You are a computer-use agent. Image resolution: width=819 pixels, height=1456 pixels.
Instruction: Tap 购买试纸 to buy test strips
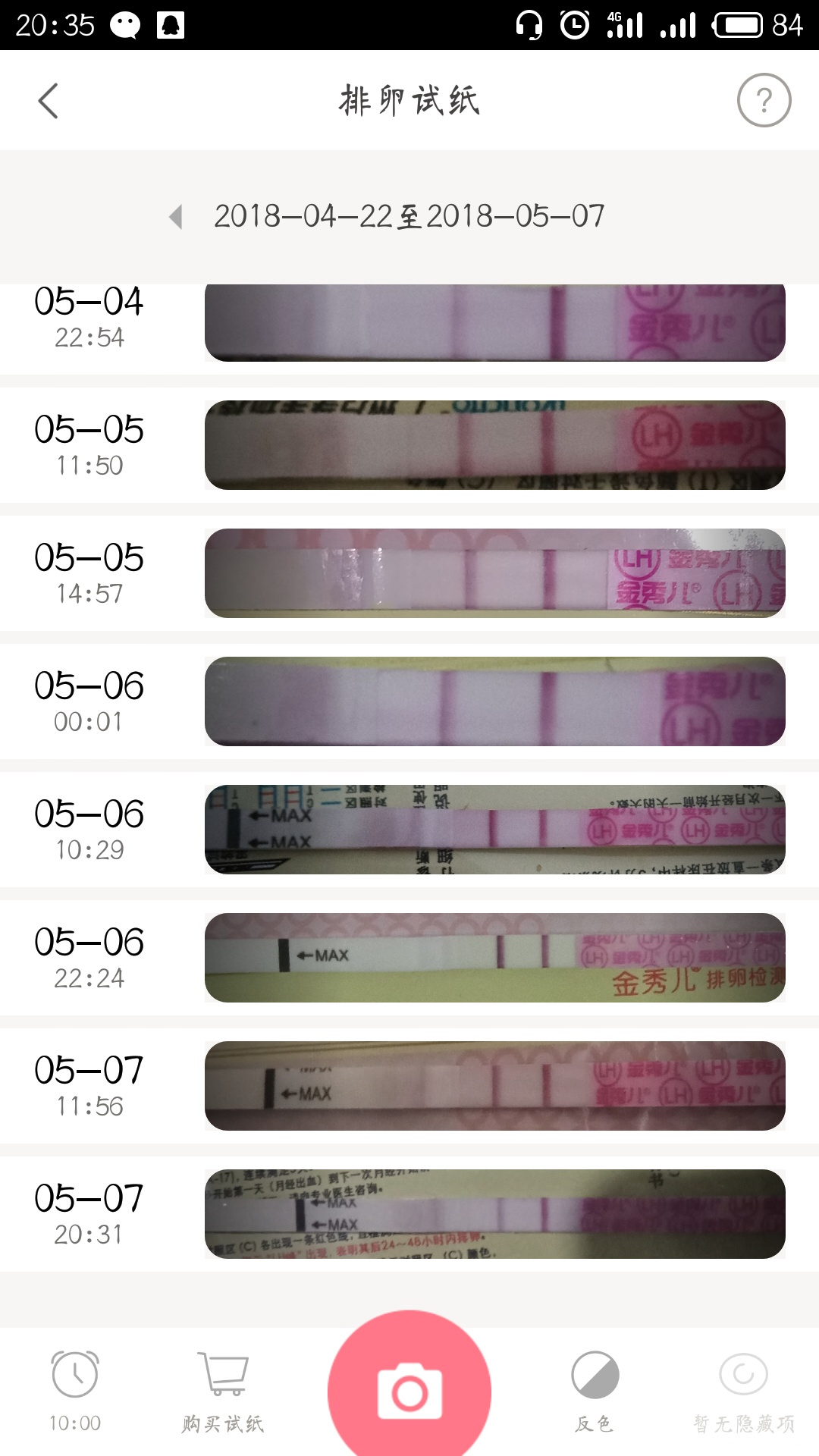223,1391
